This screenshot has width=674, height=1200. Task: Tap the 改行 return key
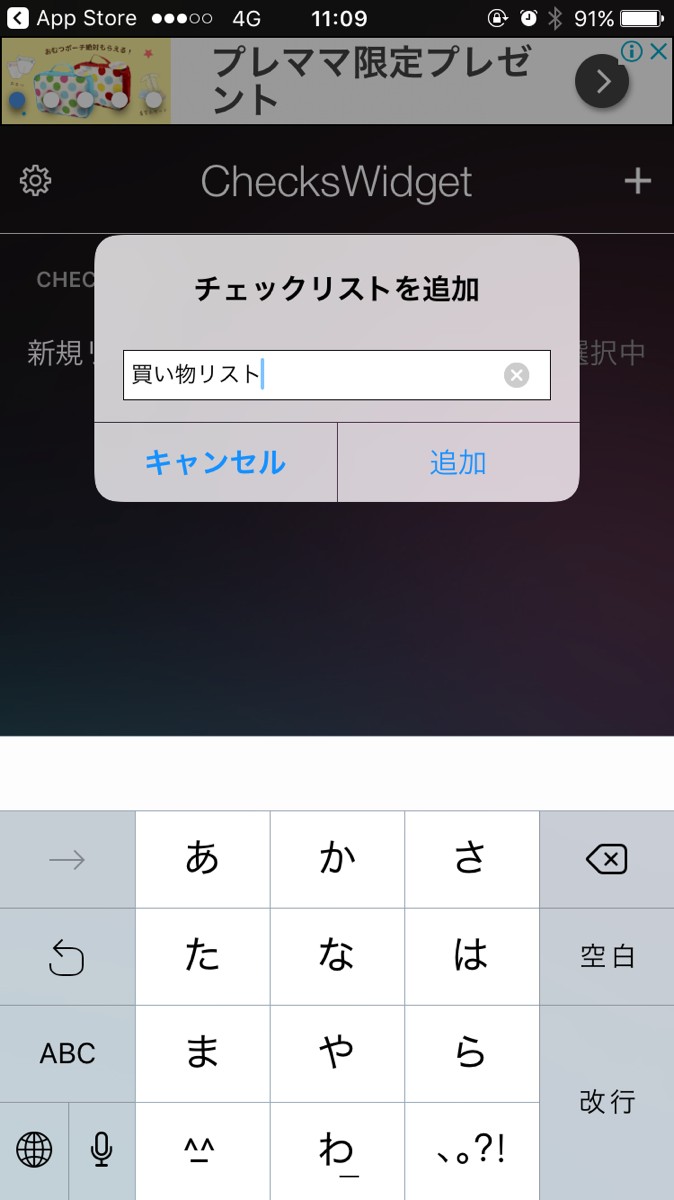(606, 1102)
